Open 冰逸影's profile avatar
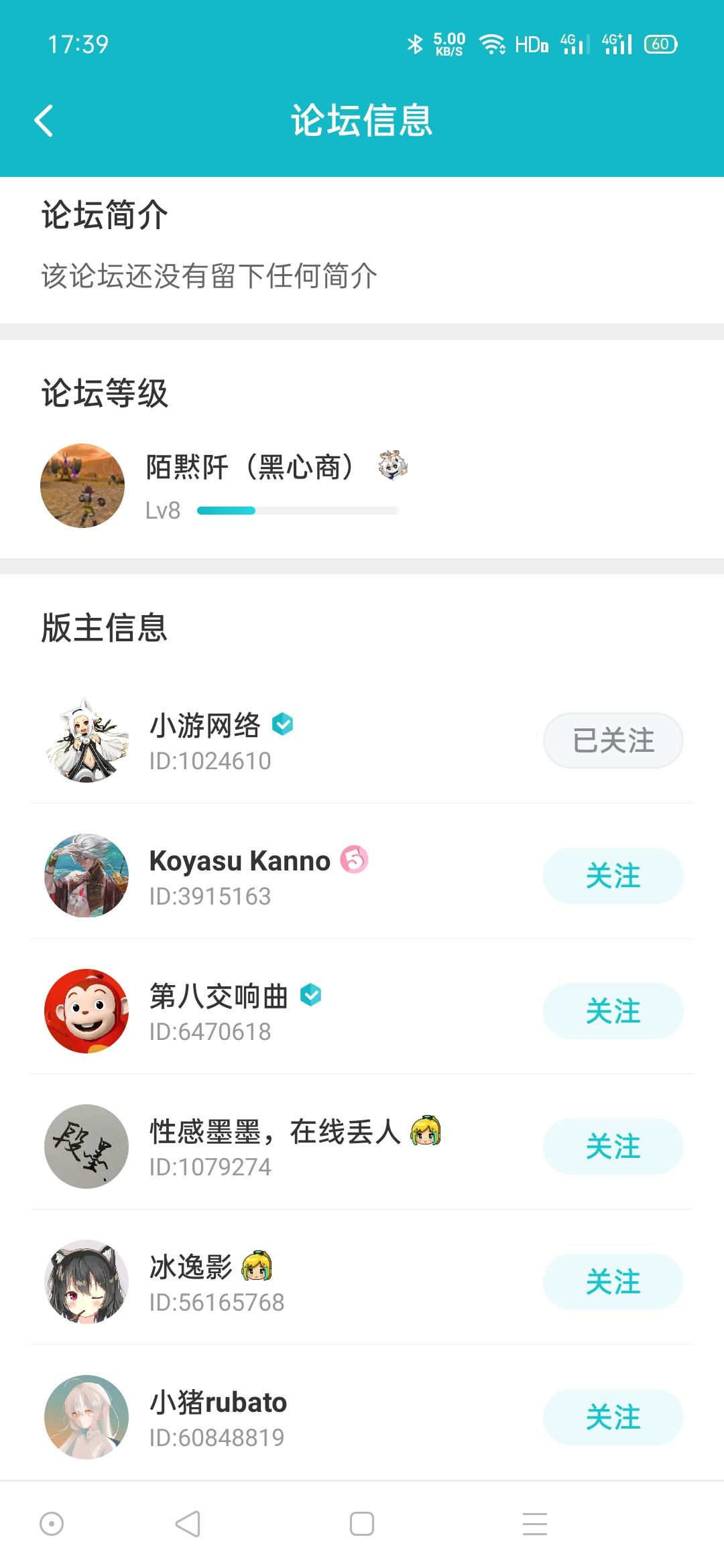 click(86, 1281)
